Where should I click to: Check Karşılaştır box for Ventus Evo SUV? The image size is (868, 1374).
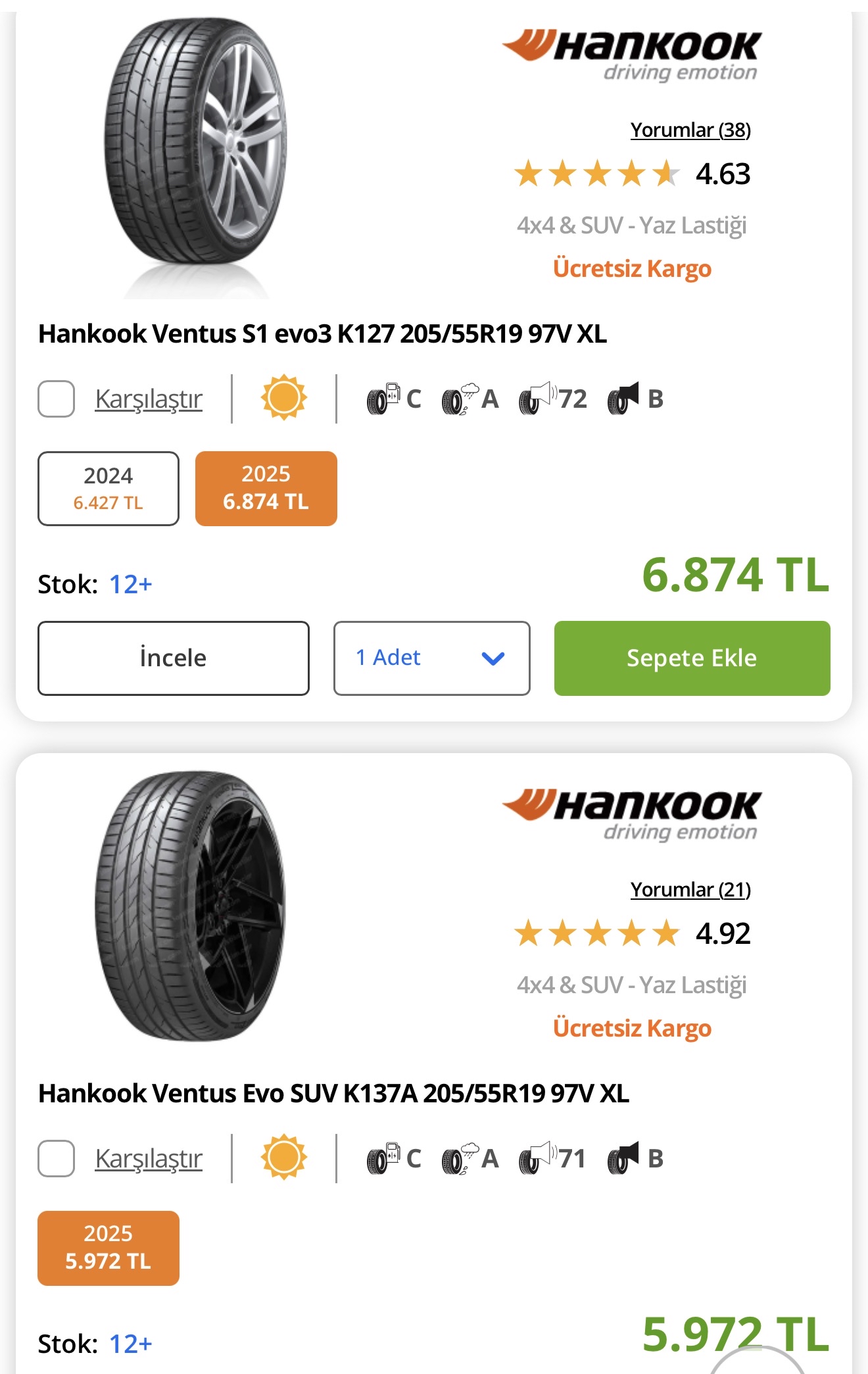tap(56, 1158)
